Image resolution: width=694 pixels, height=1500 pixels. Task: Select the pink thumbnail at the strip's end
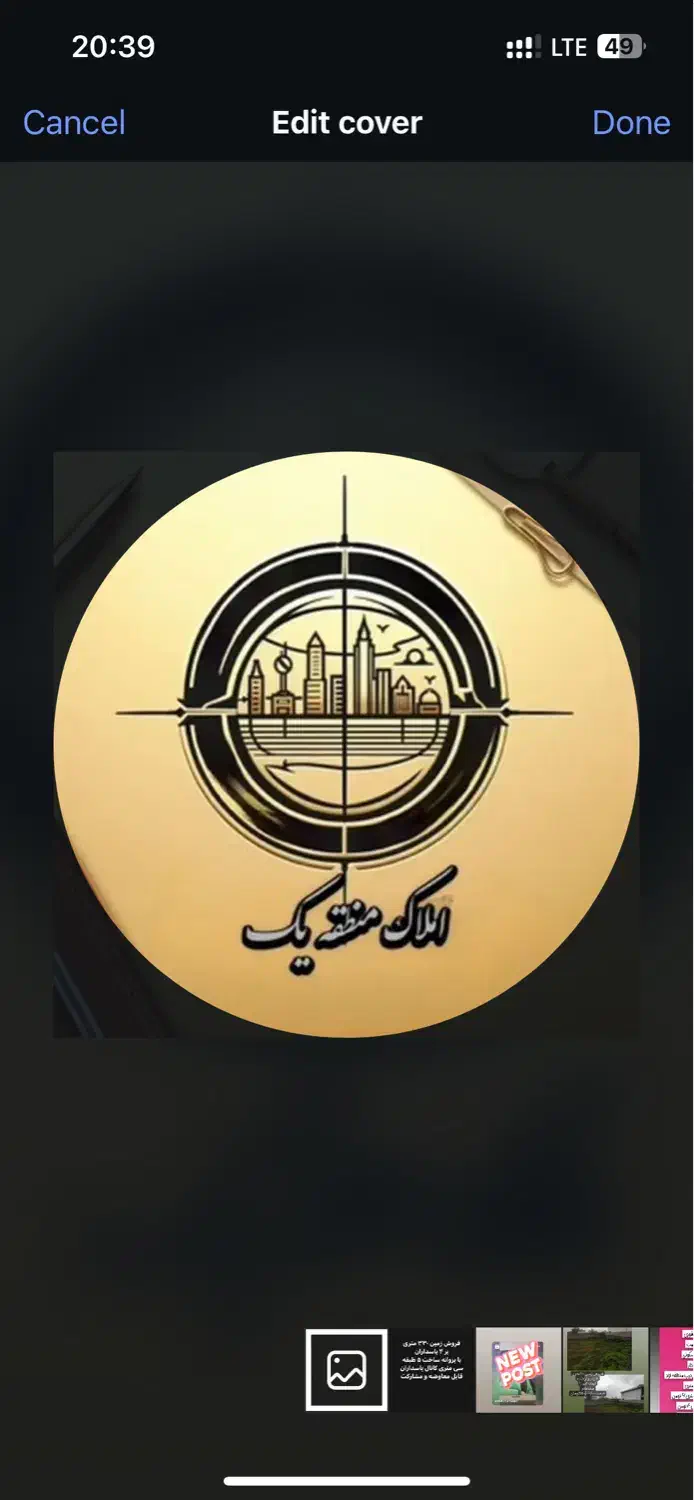tap(672, 1370)
